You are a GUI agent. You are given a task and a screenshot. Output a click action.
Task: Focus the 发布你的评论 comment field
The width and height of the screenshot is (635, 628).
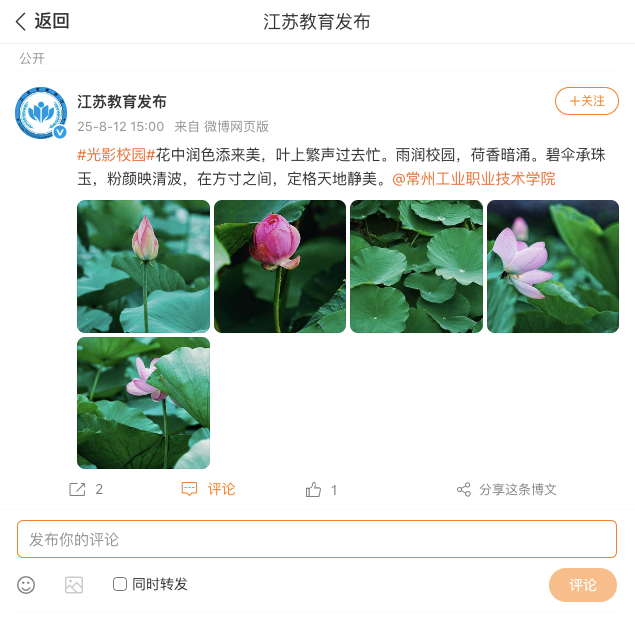pos(316,539)
